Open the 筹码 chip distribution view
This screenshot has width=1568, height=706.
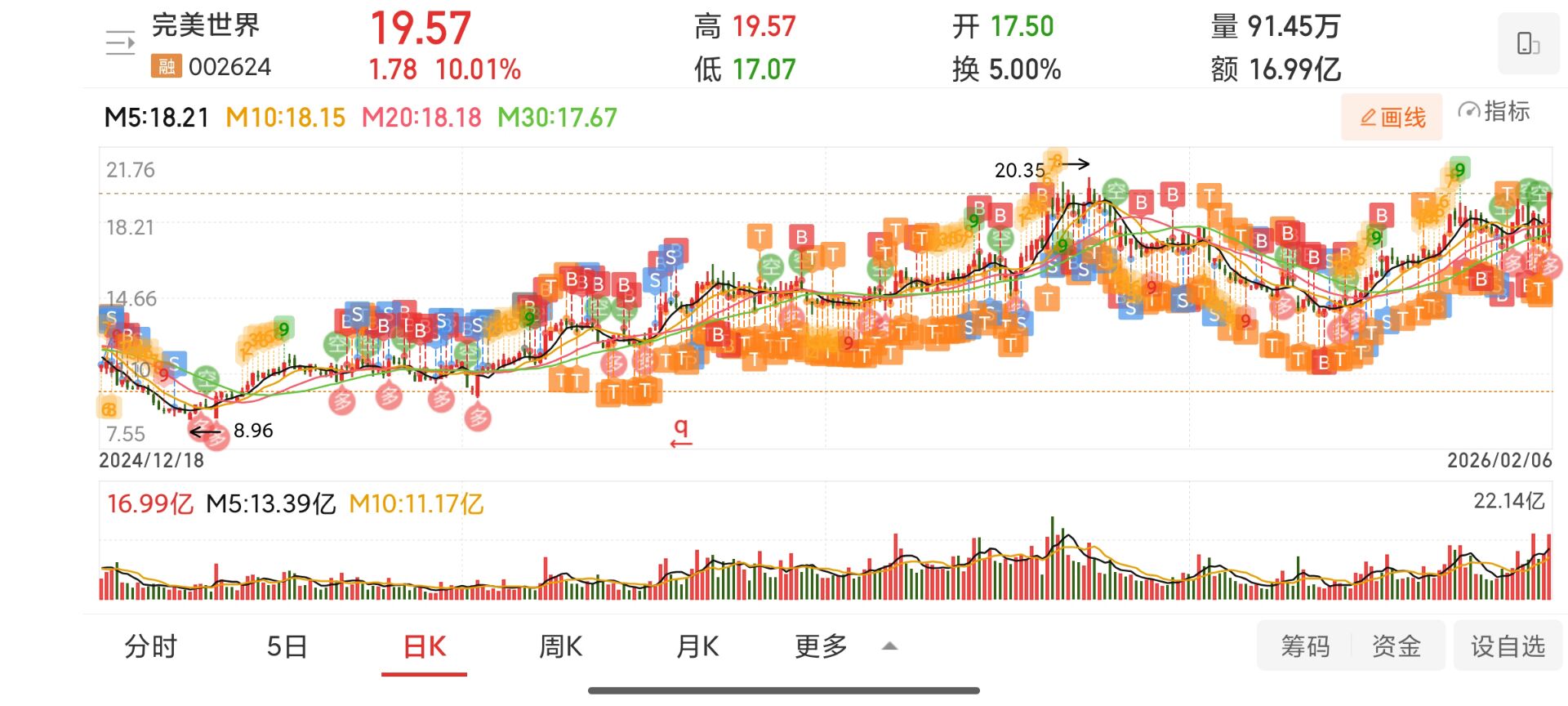tap(1305, 646)
